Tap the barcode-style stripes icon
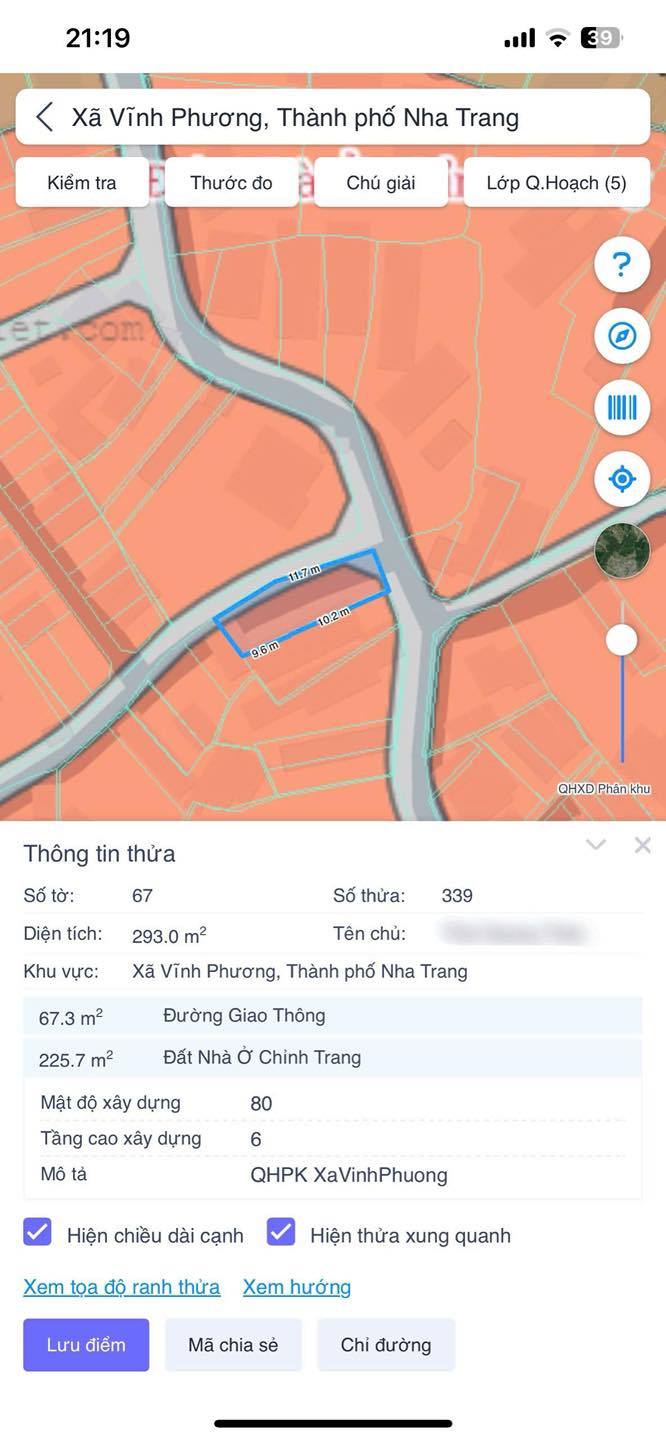Viewport: 666px width, 1440px height. tap(622, 407)
